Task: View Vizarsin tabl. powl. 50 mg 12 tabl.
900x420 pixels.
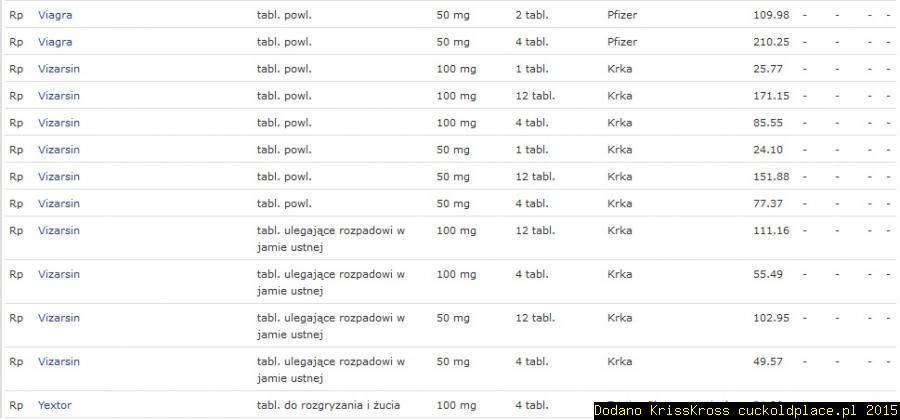Action: tap(59, 177)
